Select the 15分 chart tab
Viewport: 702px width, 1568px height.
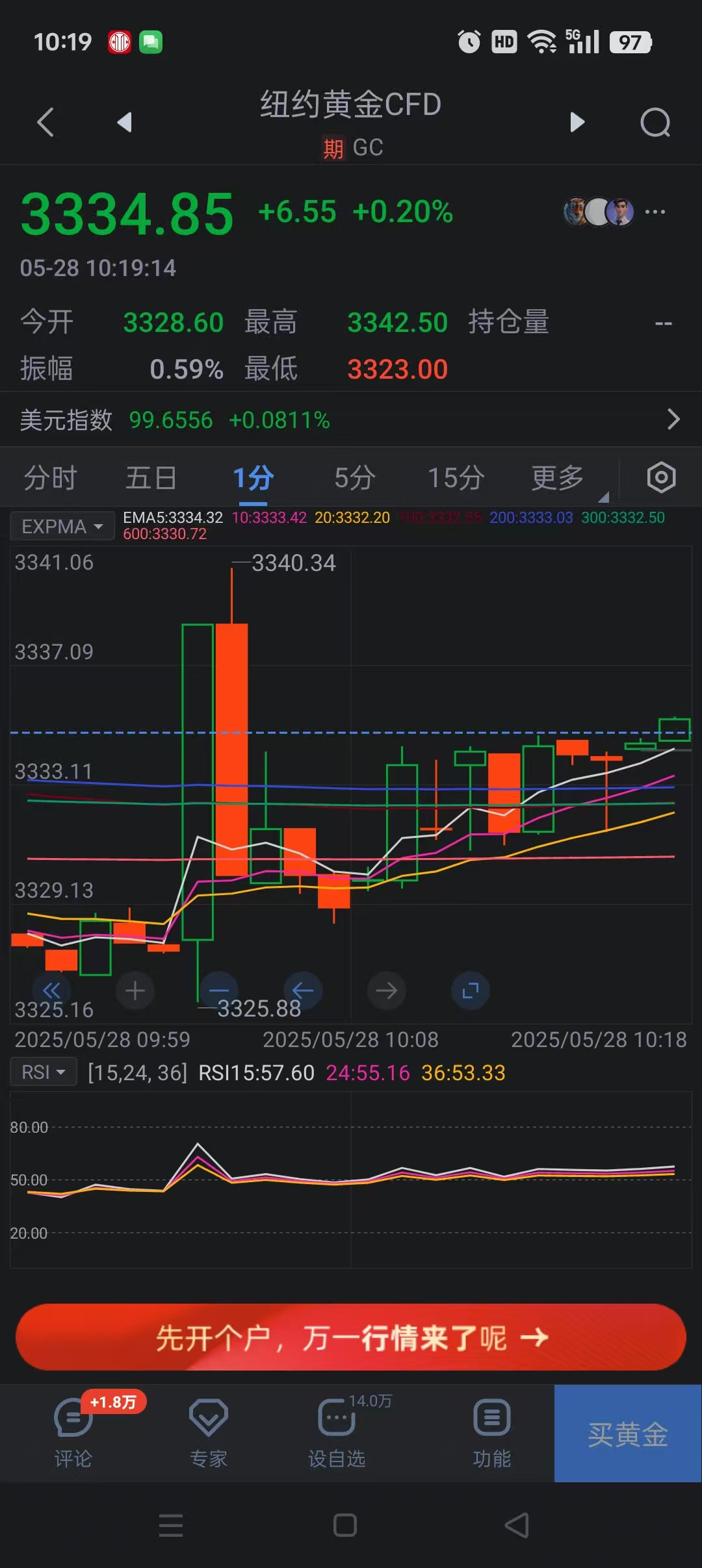pyautogui.click(x=456, y=478)
